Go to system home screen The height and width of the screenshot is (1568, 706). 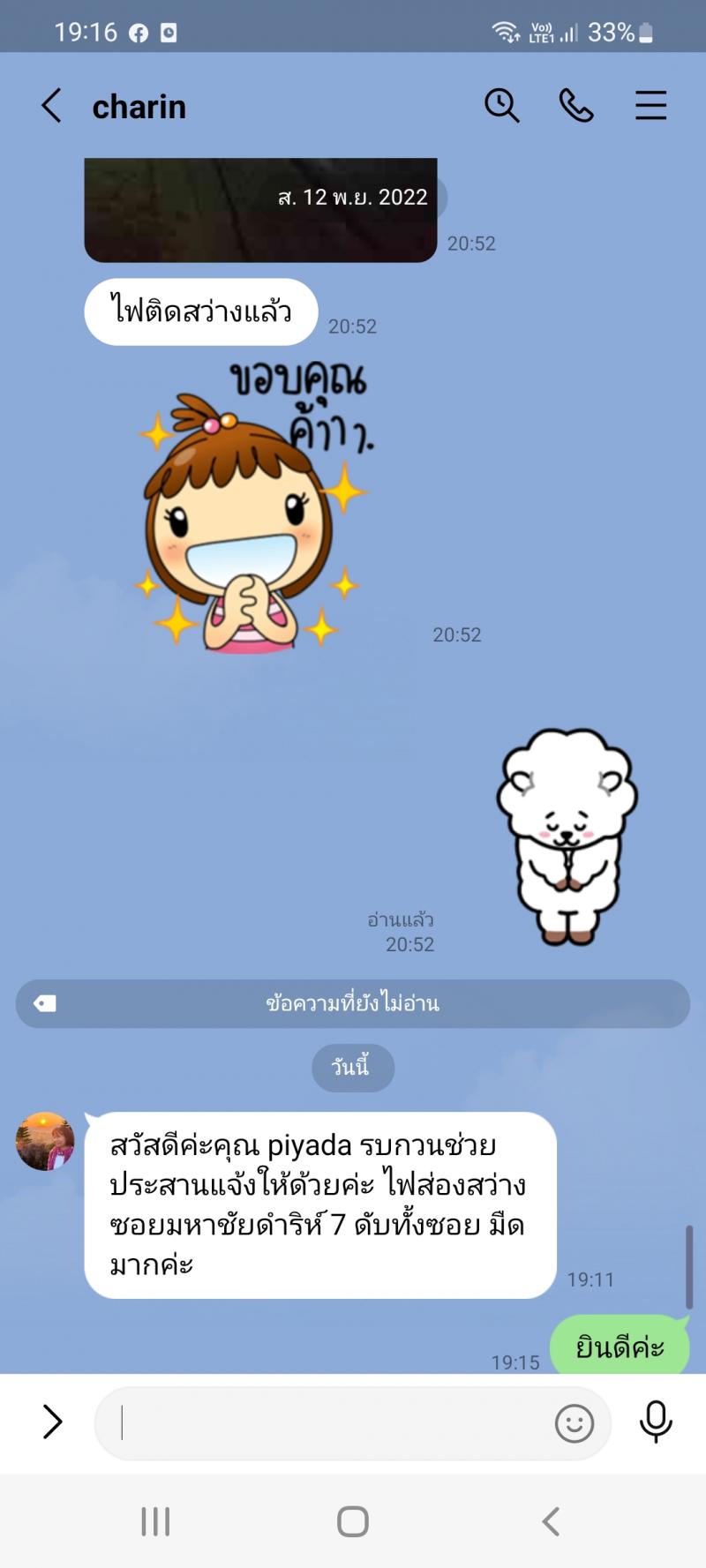pos(353,1521)
